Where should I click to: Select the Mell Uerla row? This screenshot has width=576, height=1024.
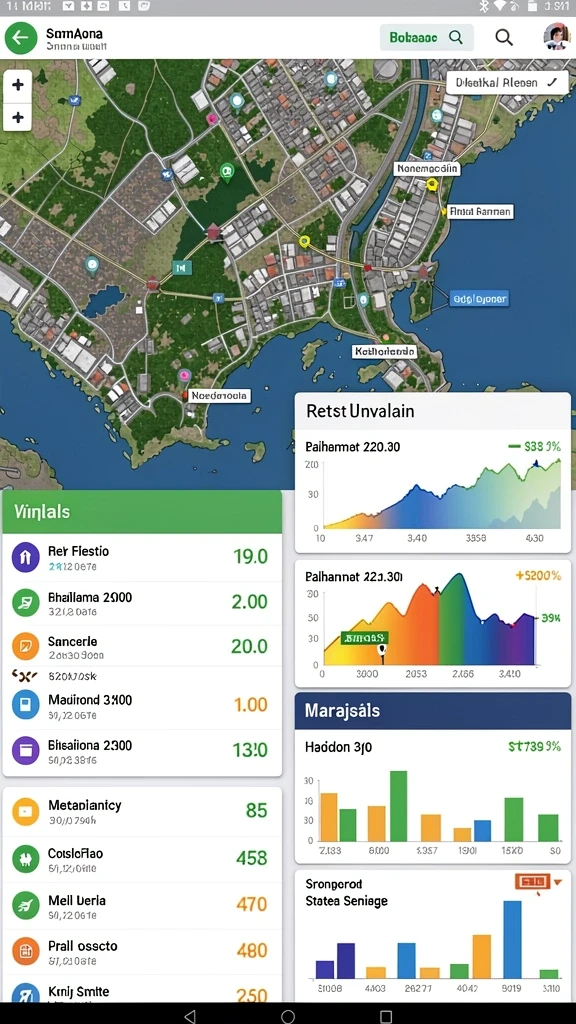tap(142, 906)
